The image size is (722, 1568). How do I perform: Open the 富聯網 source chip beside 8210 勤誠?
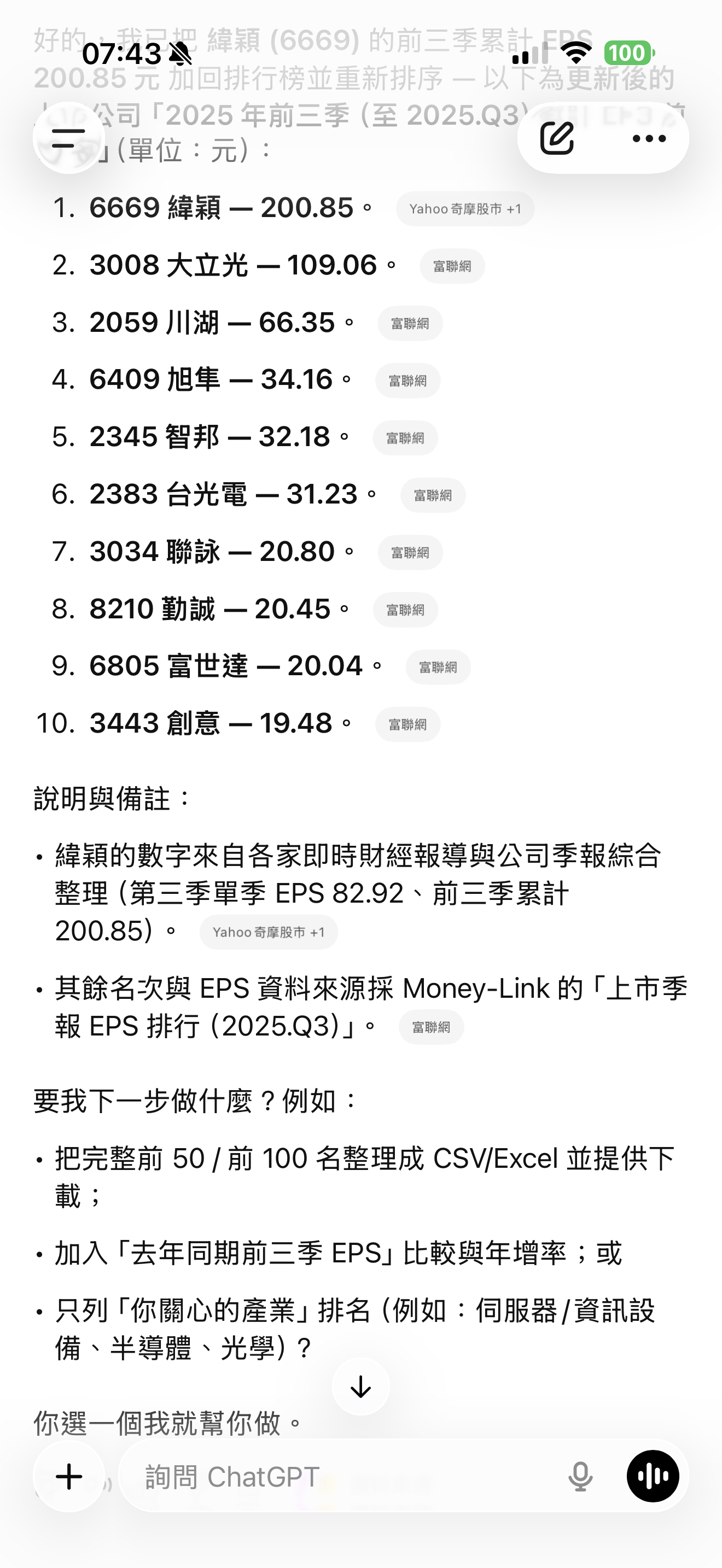405,609
